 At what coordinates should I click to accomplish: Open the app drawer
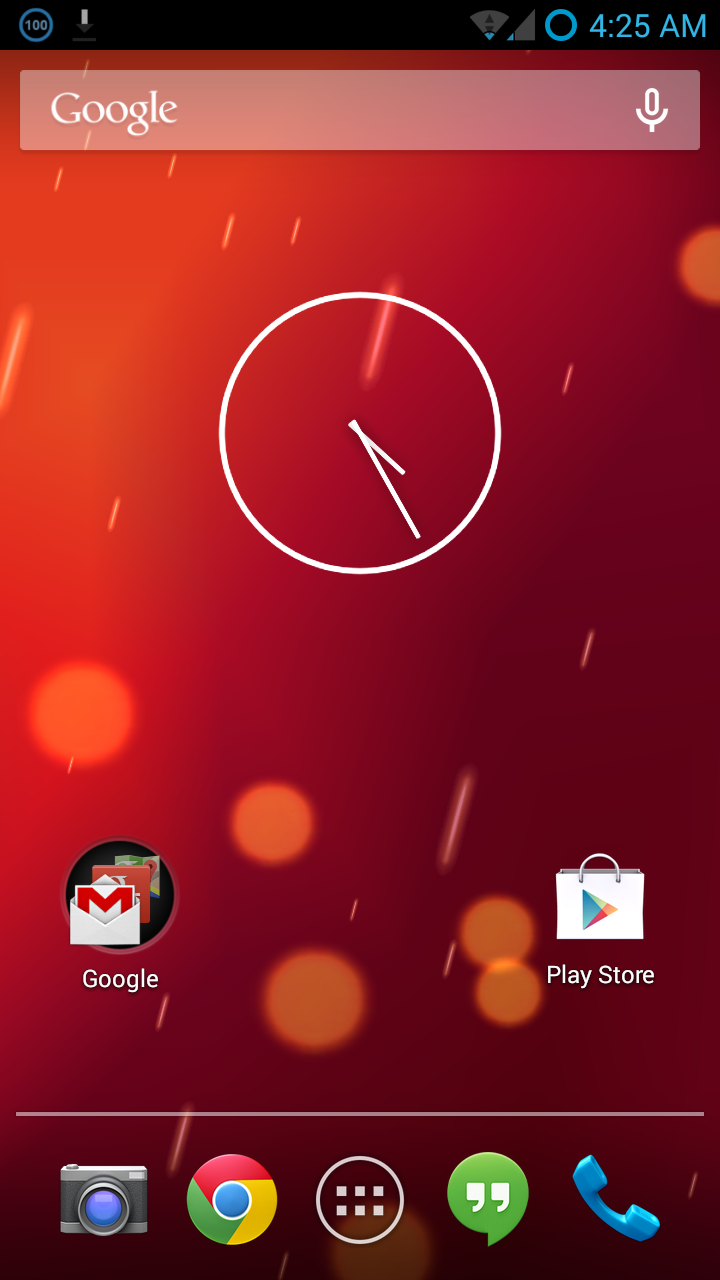(360, 1198)
